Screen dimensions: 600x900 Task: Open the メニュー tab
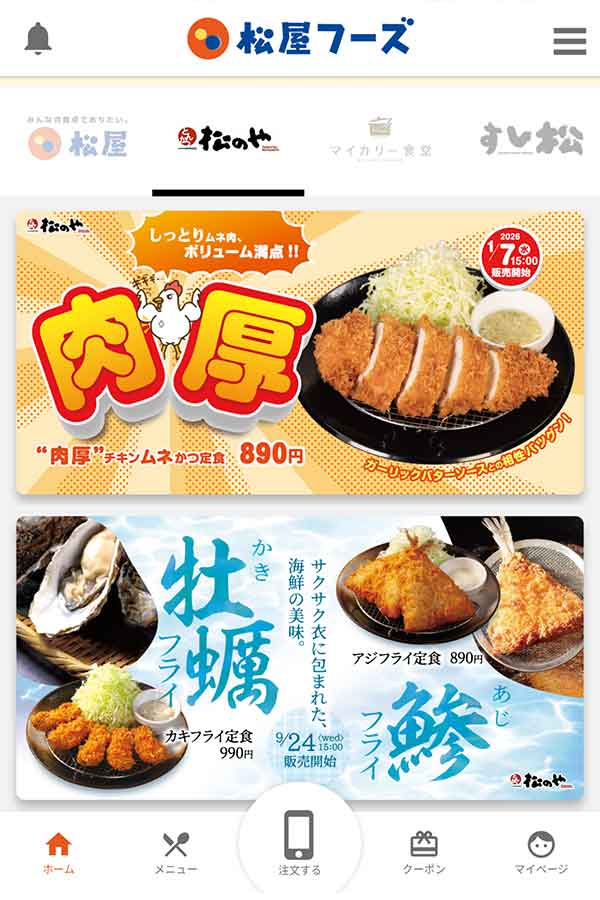coord(175,853)
